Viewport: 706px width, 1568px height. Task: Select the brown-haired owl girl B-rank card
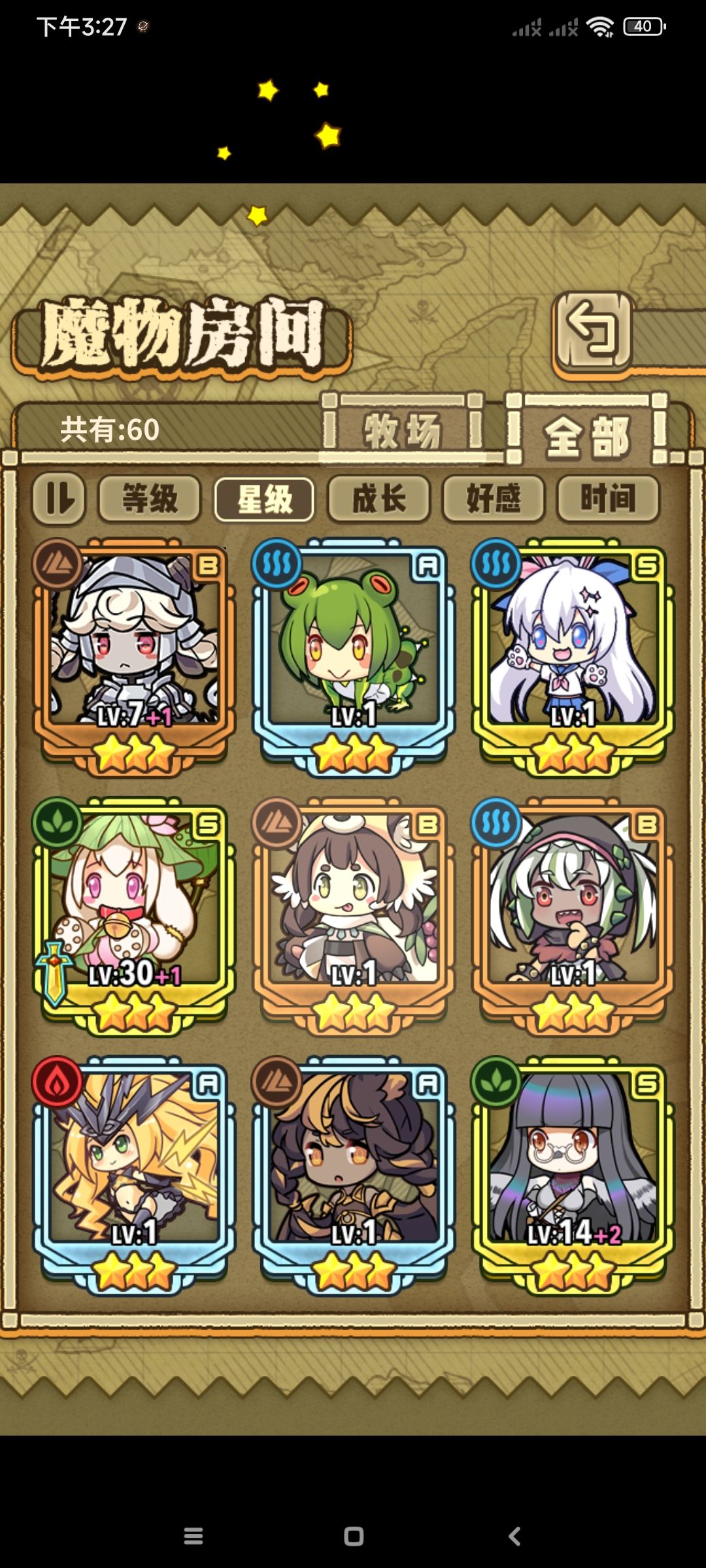(353, 916)
